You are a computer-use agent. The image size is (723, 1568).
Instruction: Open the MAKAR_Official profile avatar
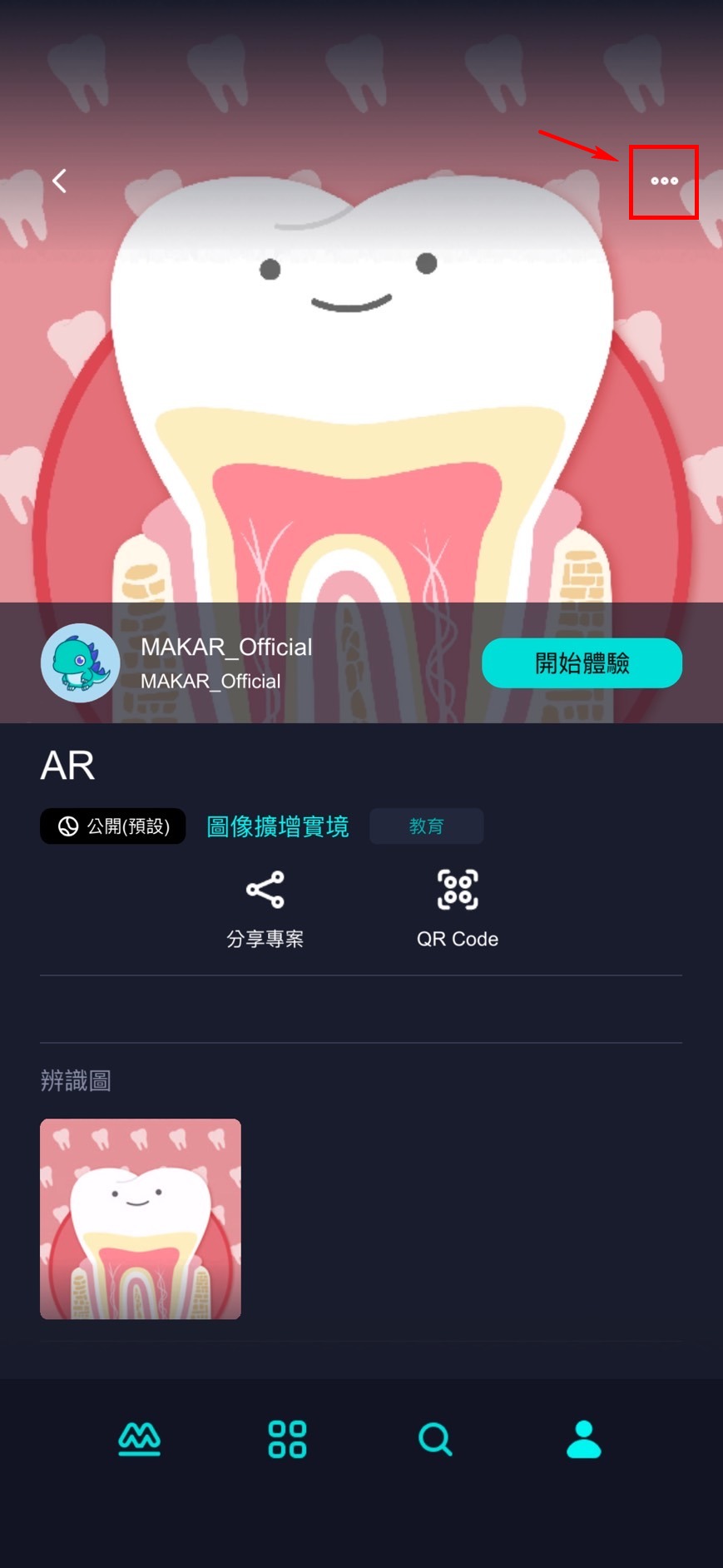(x=81, y=663)
